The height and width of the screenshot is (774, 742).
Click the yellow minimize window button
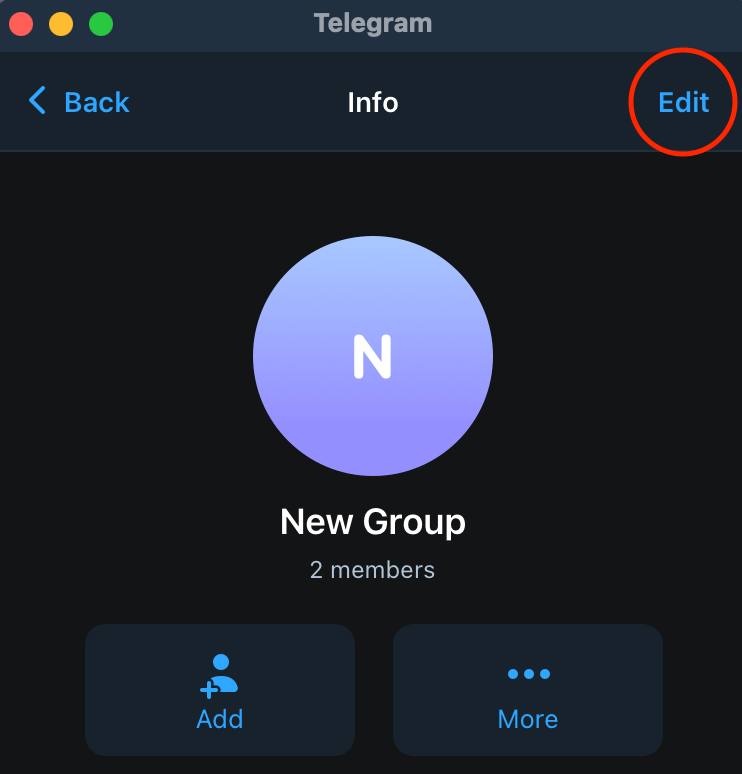click(x=60, y=23)
